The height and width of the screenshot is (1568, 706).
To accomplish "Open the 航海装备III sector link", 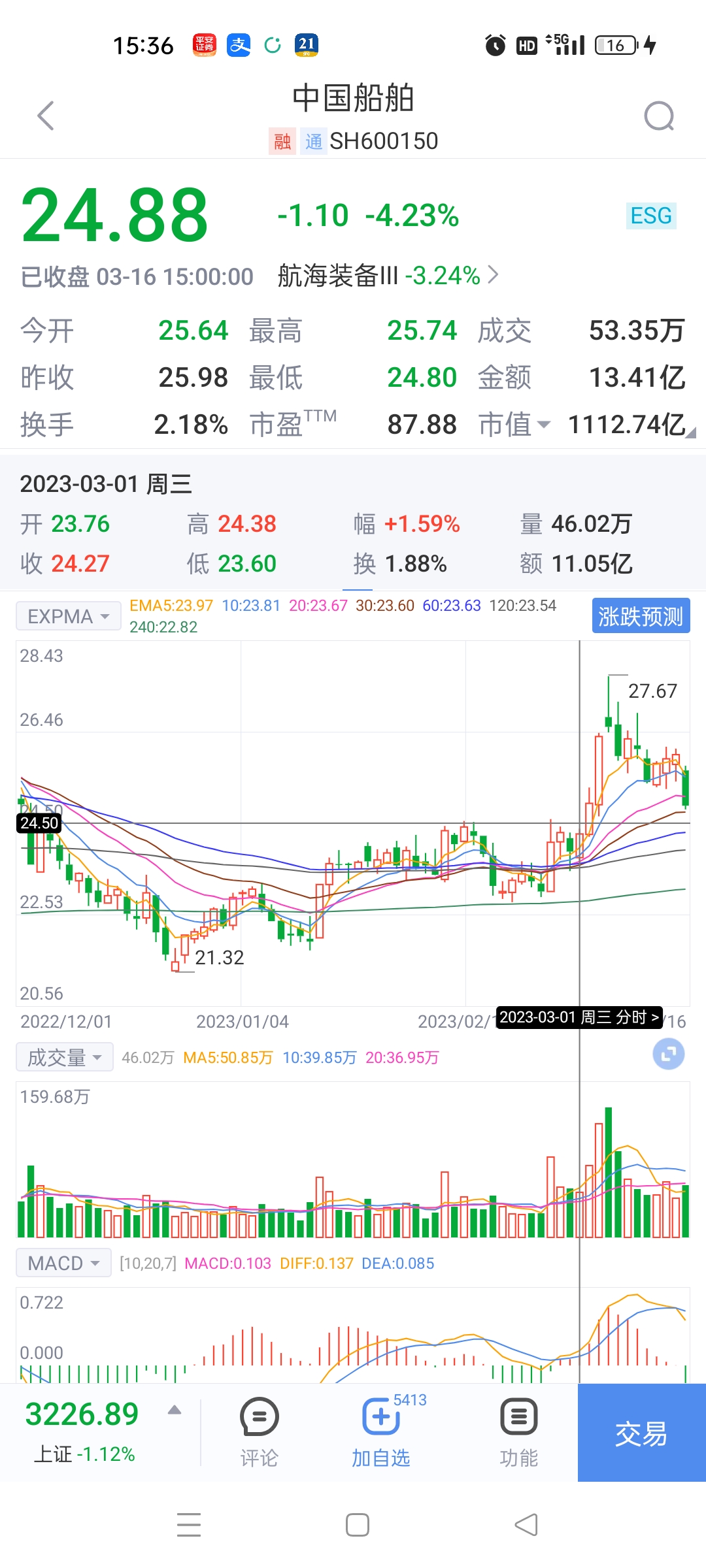I will (387, 276).
